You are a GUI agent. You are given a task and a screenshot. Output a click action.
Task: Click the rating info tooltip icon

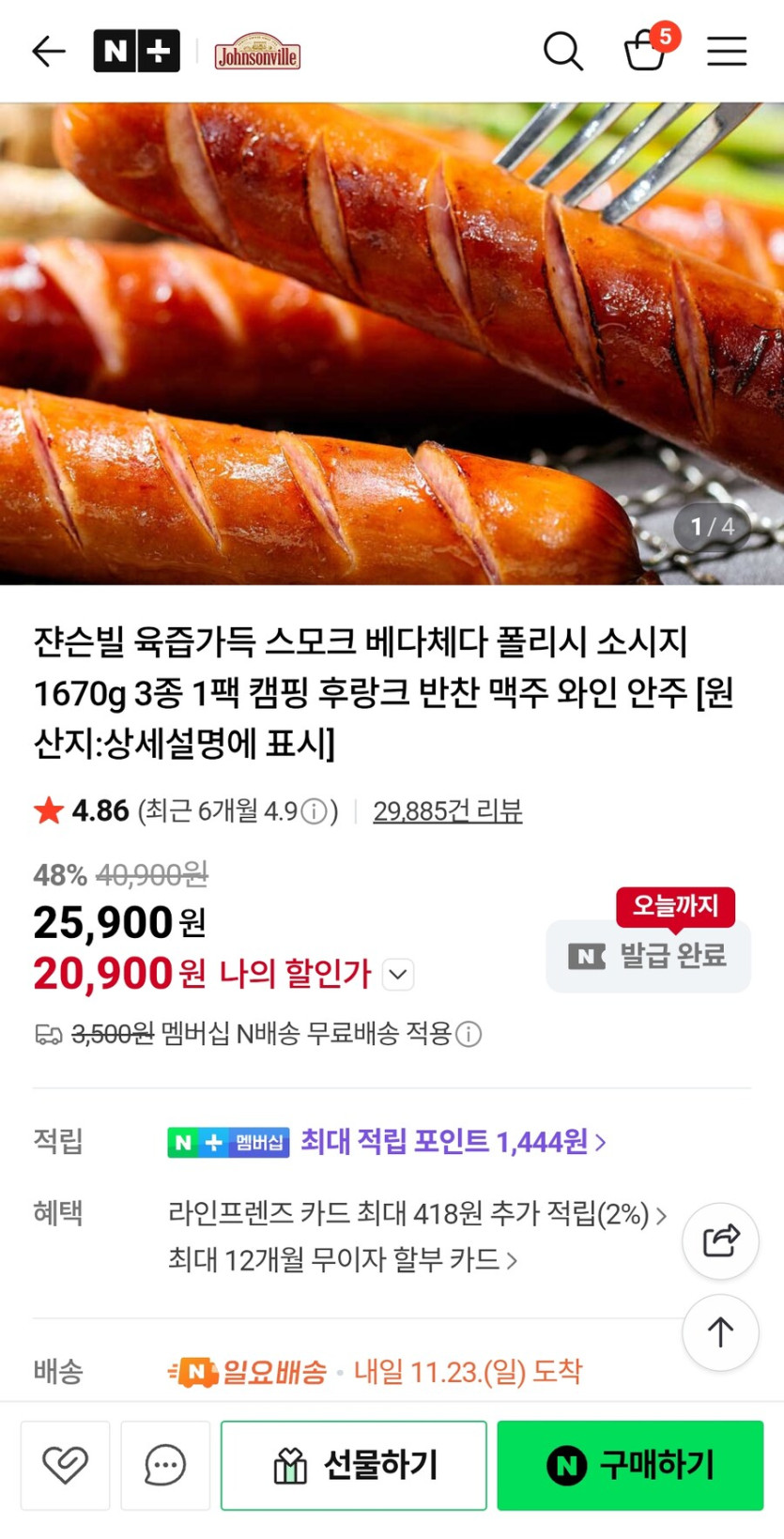pos(313,811)
